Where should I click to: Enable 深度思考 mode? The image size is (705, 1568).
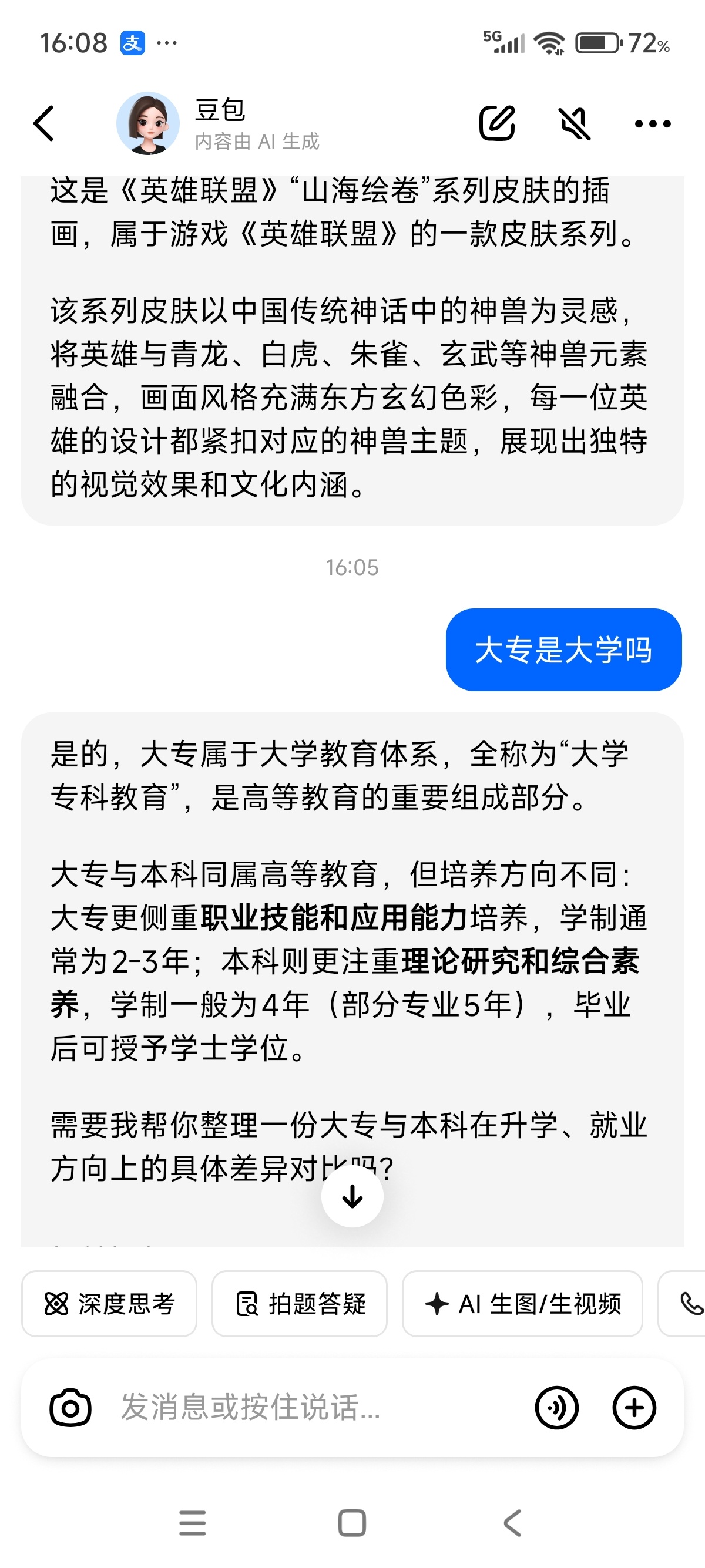[x=110, y=1303]
